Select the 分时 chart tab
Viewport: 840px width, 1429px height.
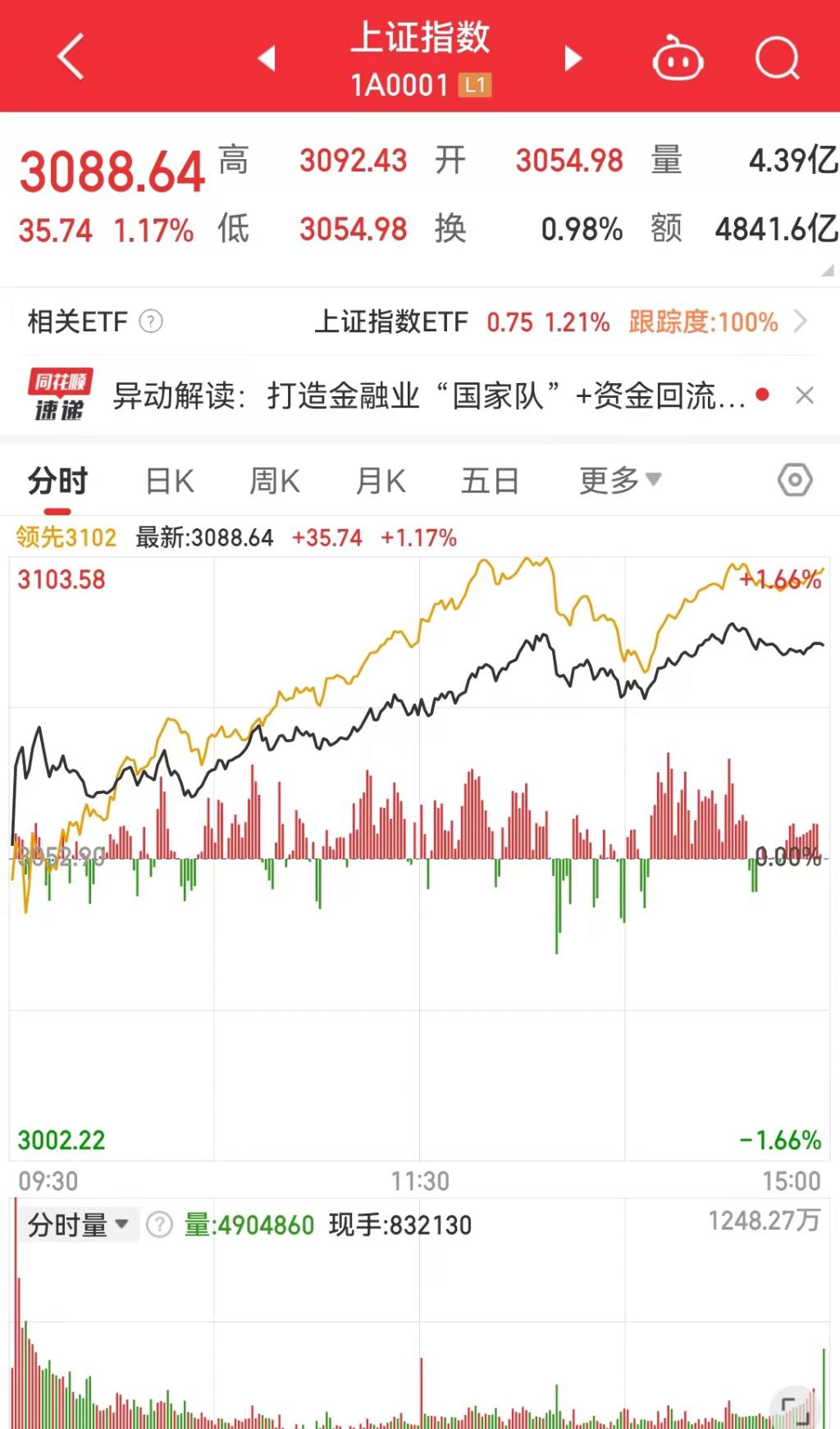coord(57,481)
